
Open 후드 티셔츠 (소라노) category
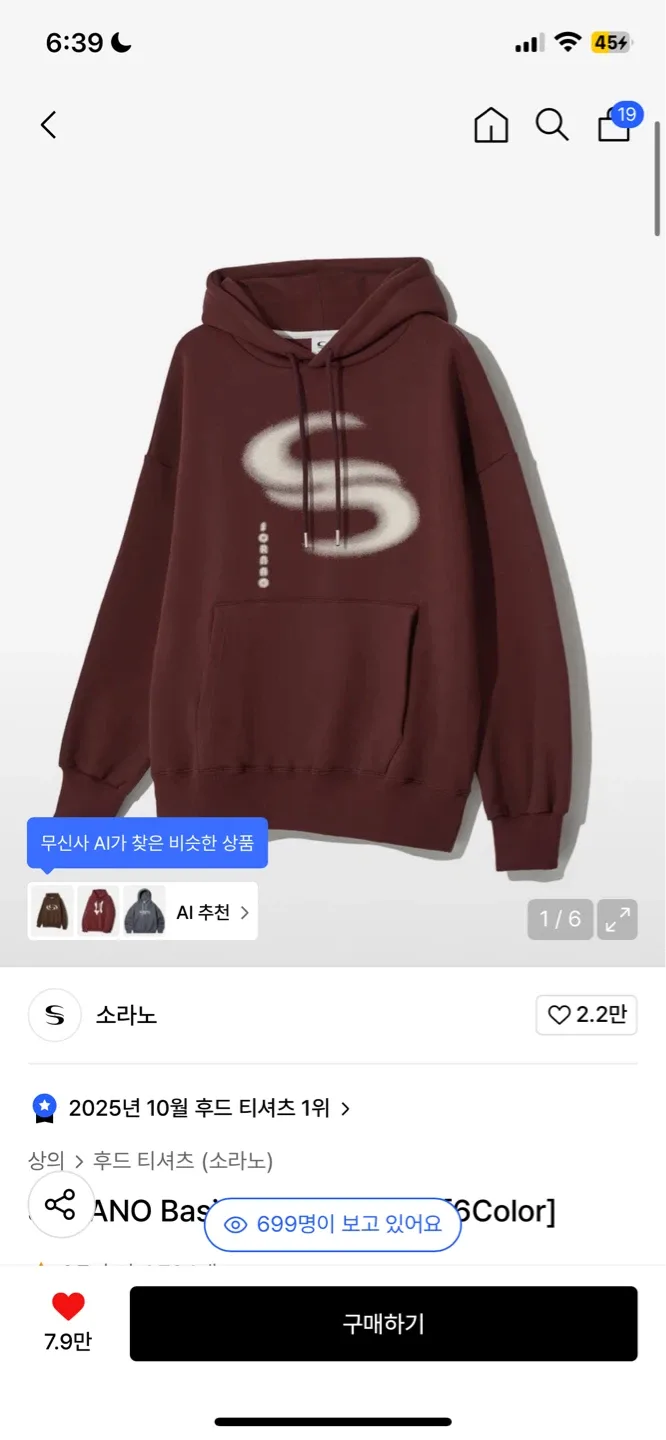coord(183,1160)
